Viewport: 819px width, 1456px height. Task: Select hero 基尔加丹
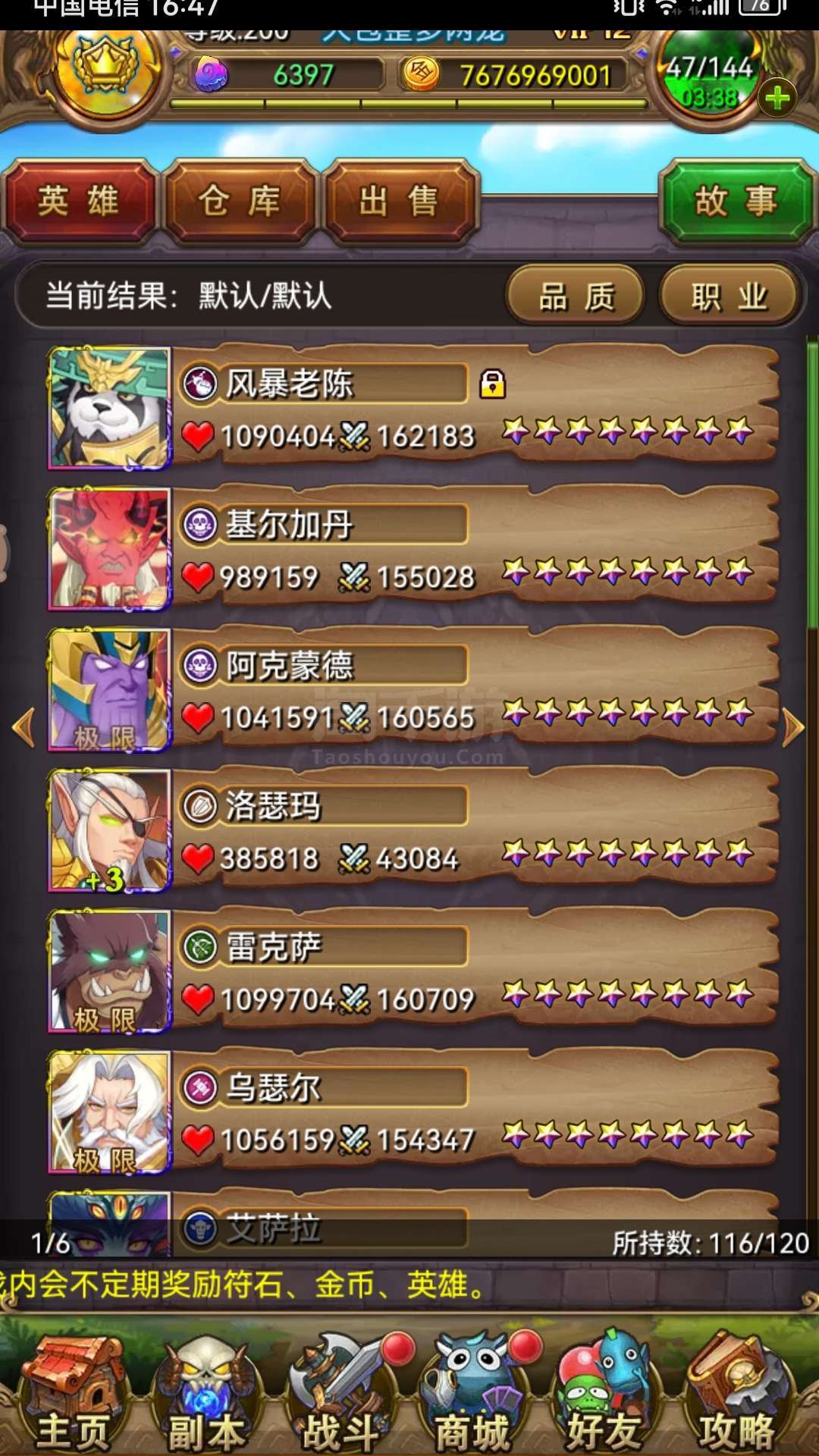click(413, 549)
